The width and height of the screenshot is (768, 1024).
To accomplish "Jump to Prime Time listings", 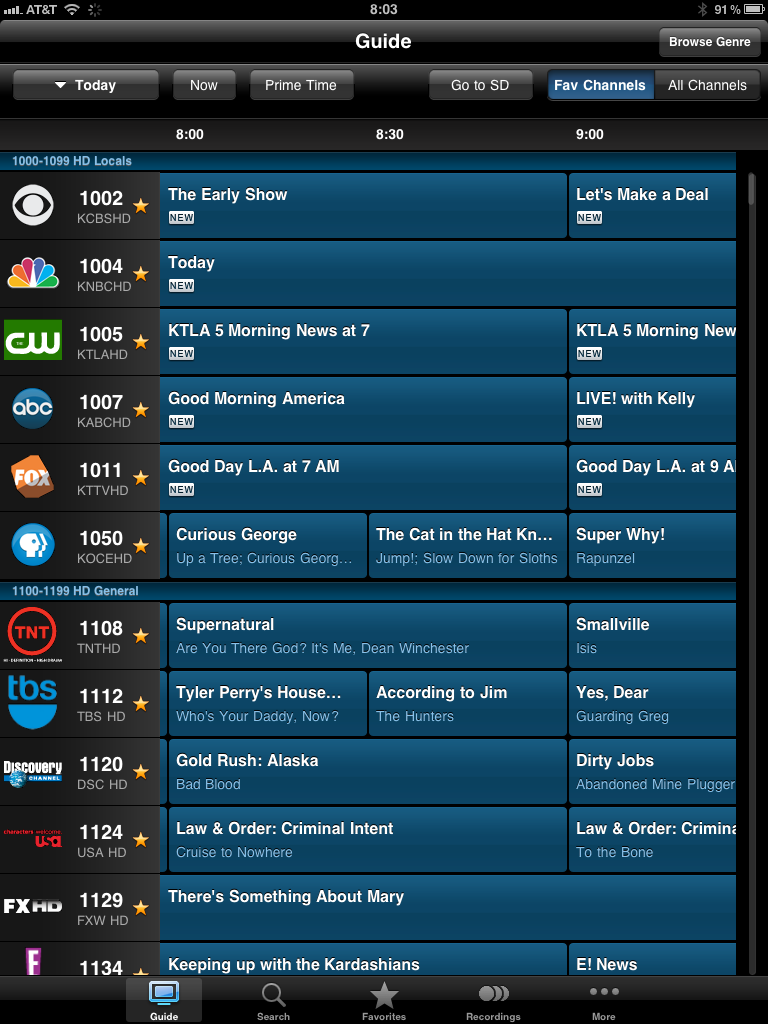I will coord(300,85).
